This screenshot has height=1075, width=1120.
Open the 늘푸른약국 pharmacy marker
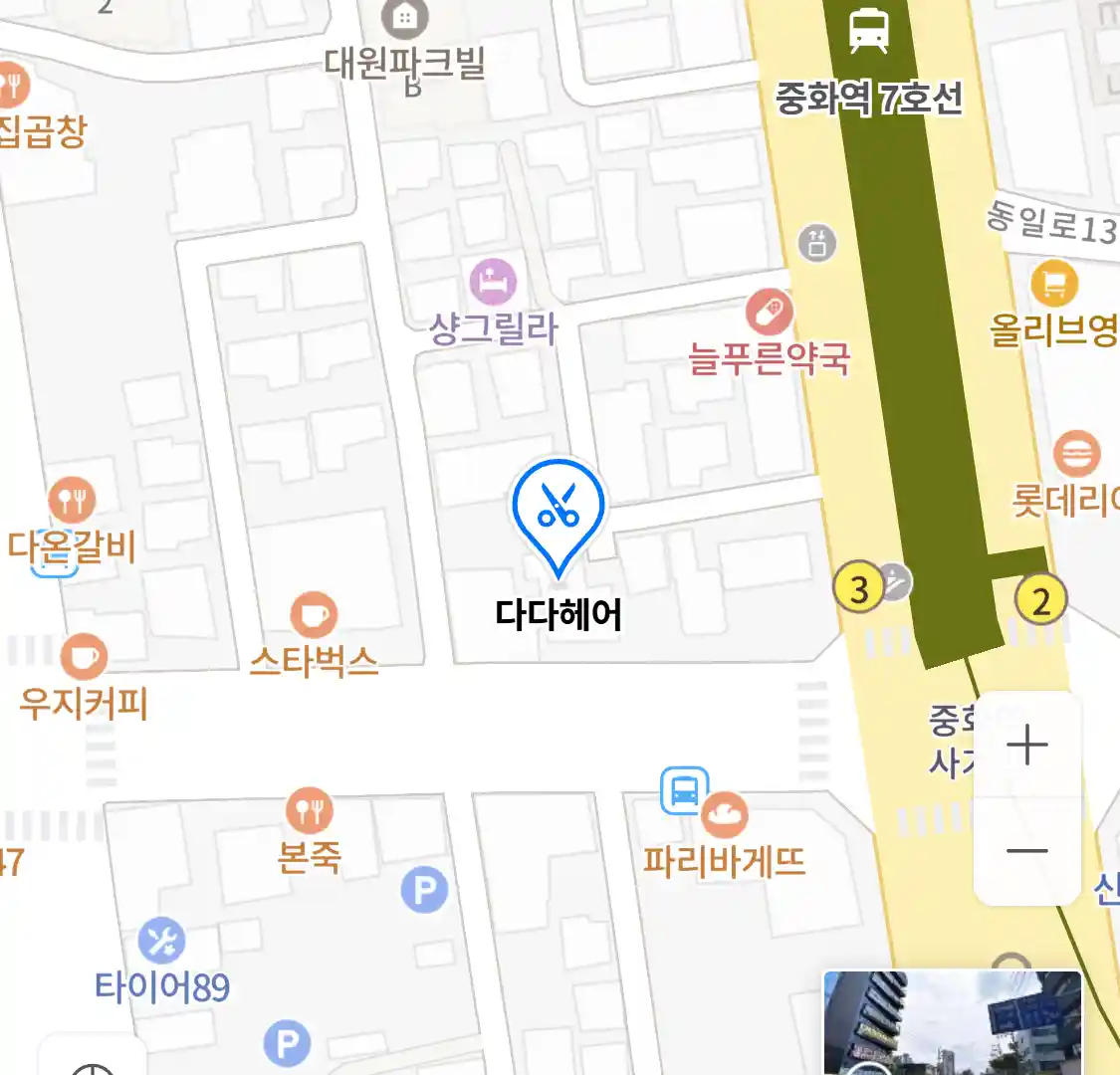coord(770,314)
